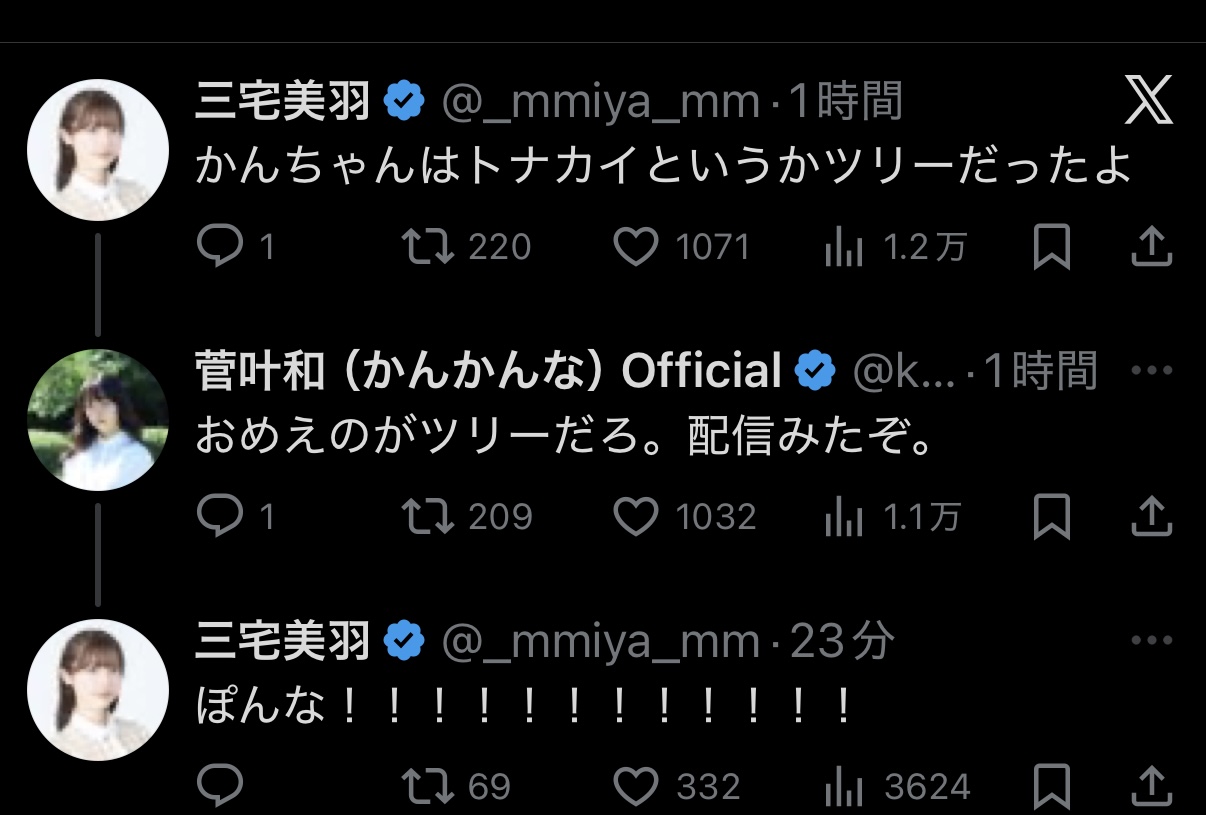Open overflow menu on 菅叶和's reply

click(x=1150, y=371)
